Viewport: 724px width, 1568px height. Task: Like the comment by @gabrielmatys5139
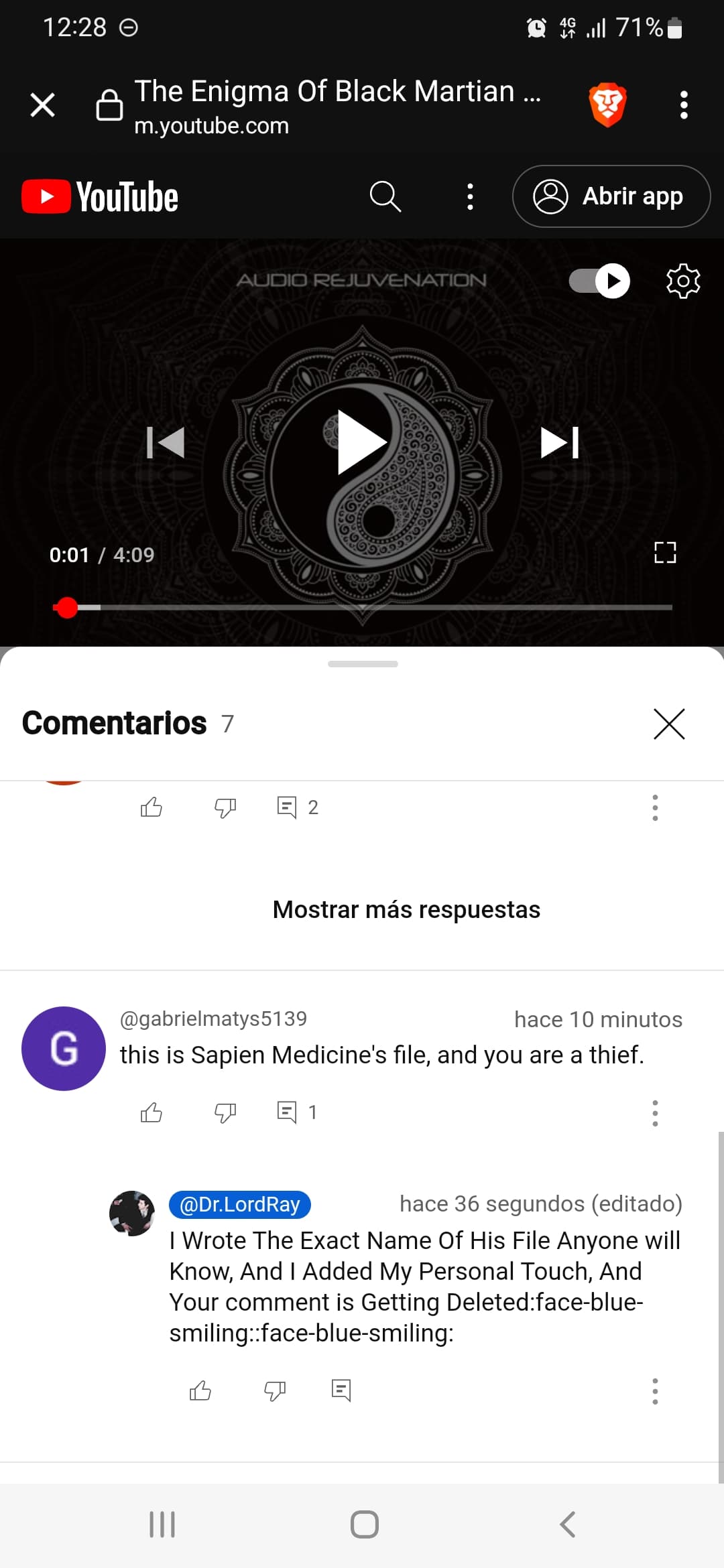152,1112
